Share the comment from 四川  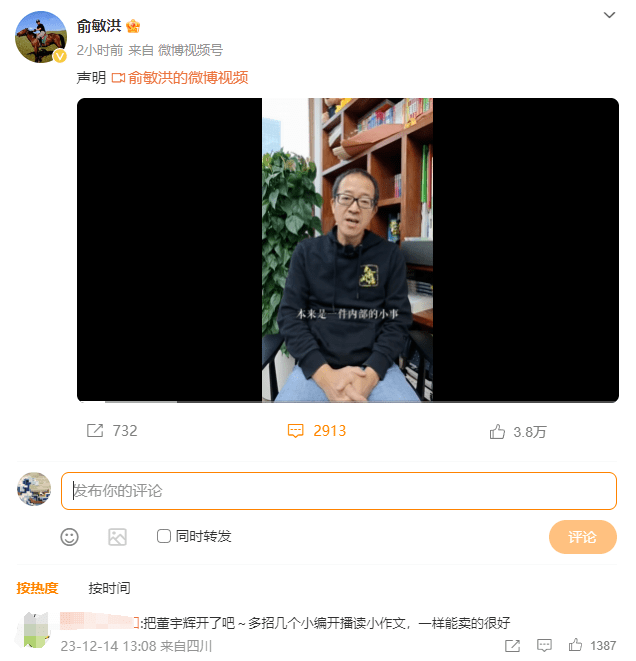click(x=512, y=646)
